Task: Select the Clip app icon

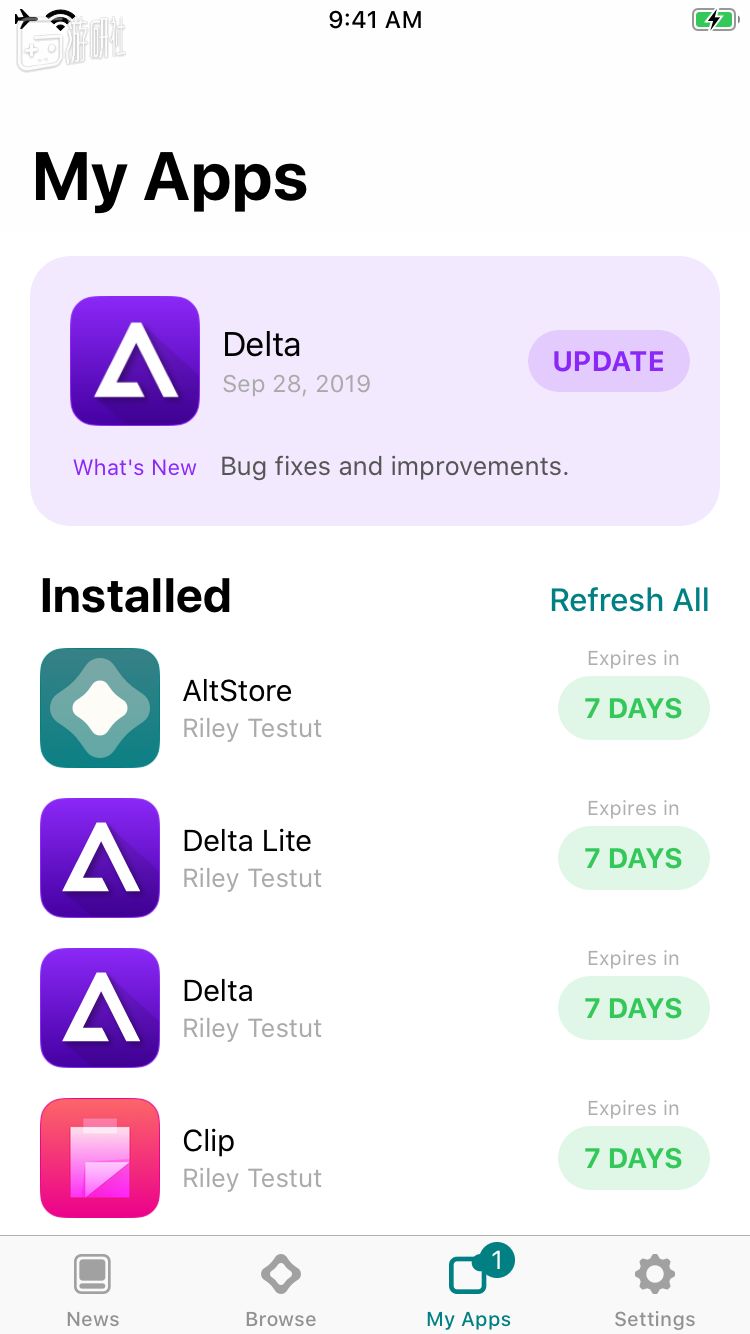Action: click(100, 1158)
